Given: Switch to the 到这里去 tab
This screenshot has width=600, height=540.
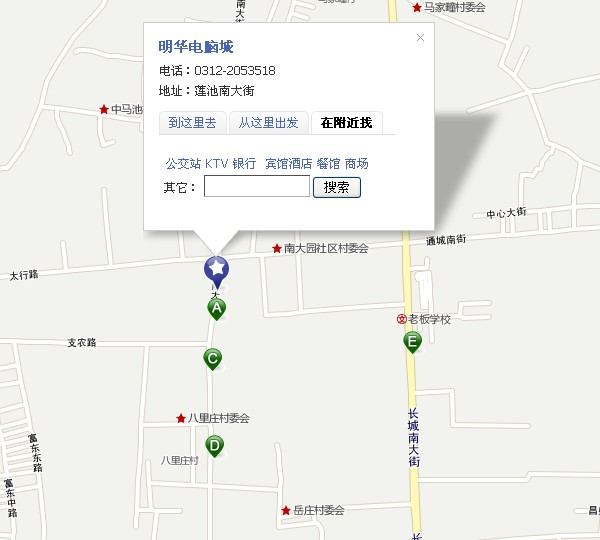Looking at the screenshot, I should tap(192, 123).
